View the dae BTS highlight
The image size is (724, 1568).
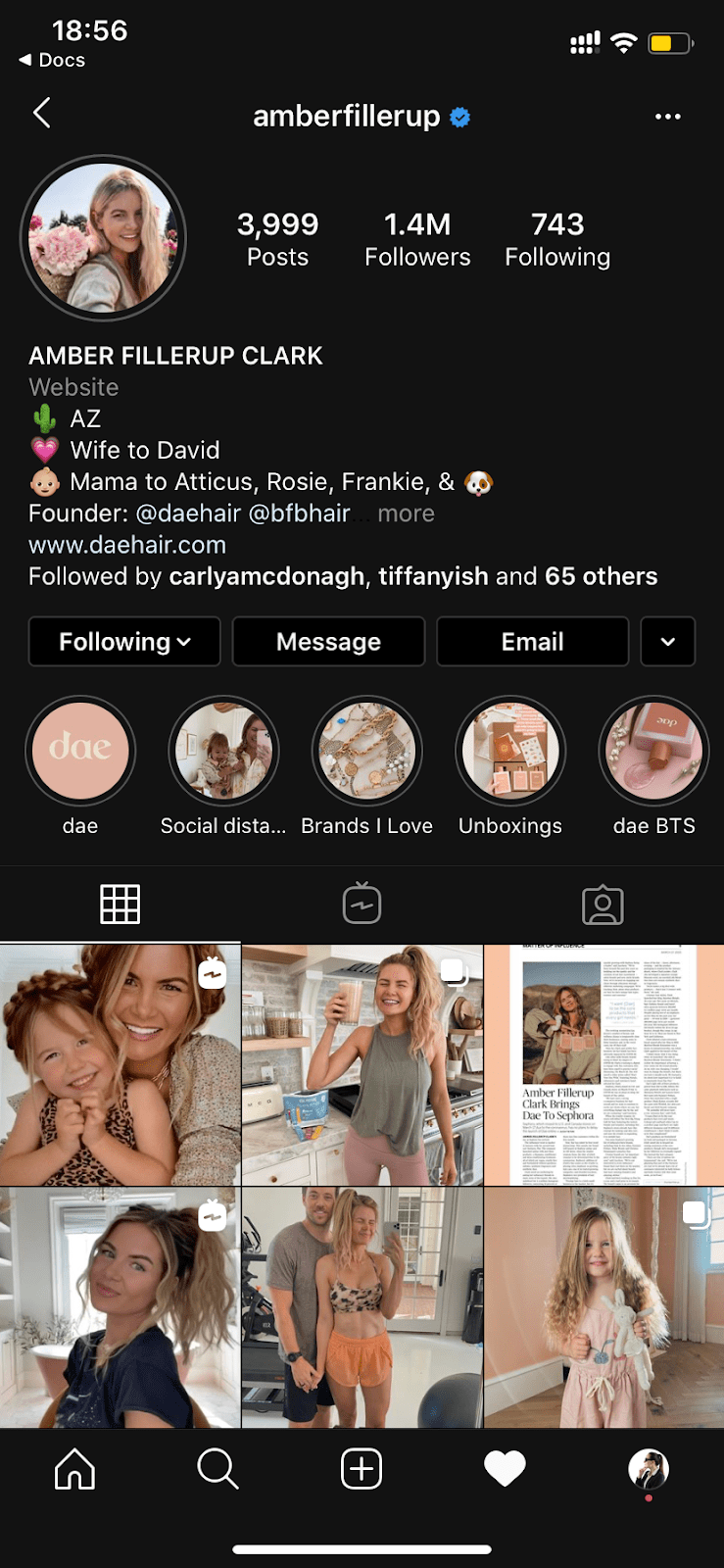coord(653,751)
